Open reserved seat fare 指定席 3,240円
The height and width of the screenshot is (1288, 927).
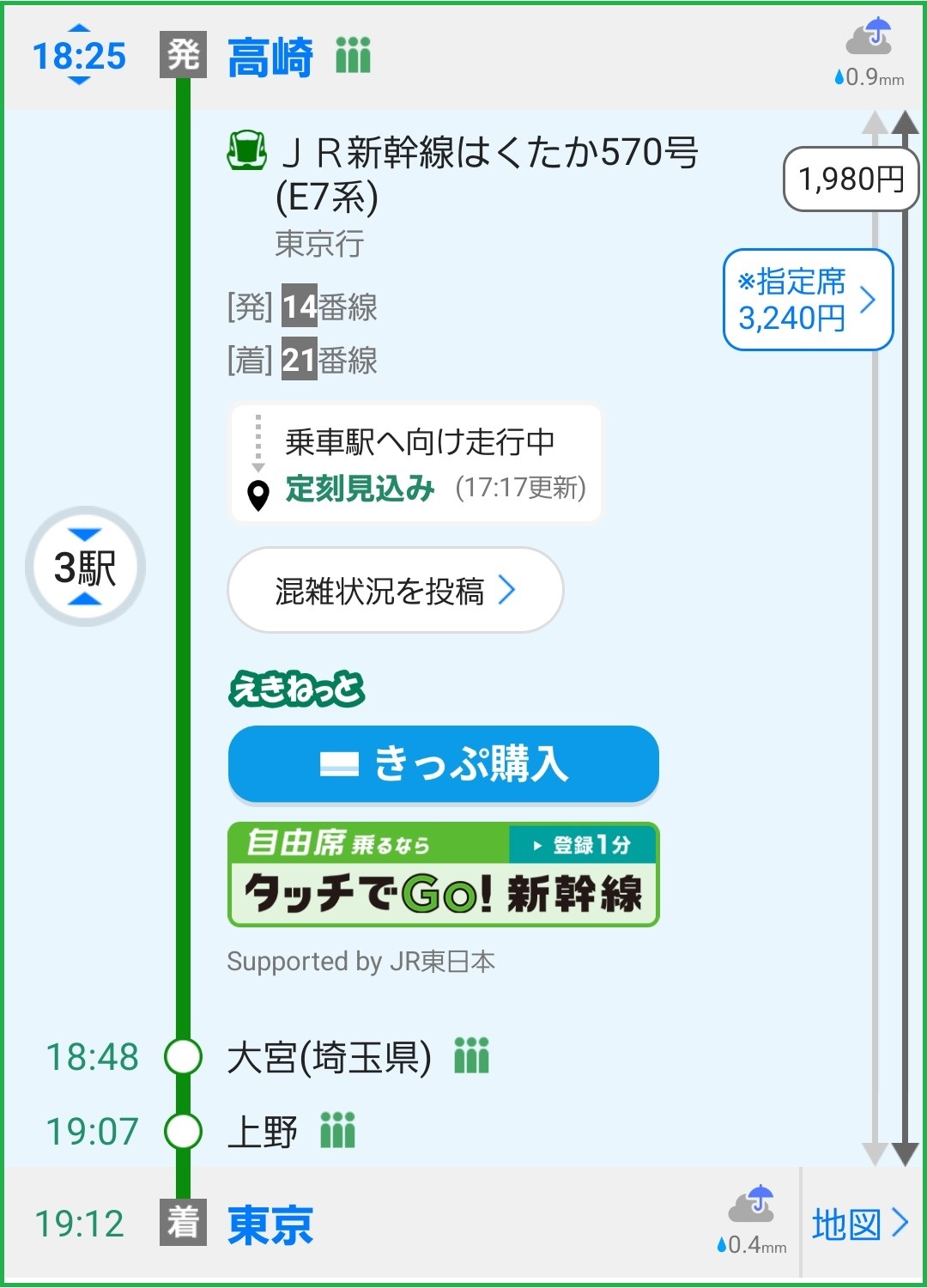808,300
